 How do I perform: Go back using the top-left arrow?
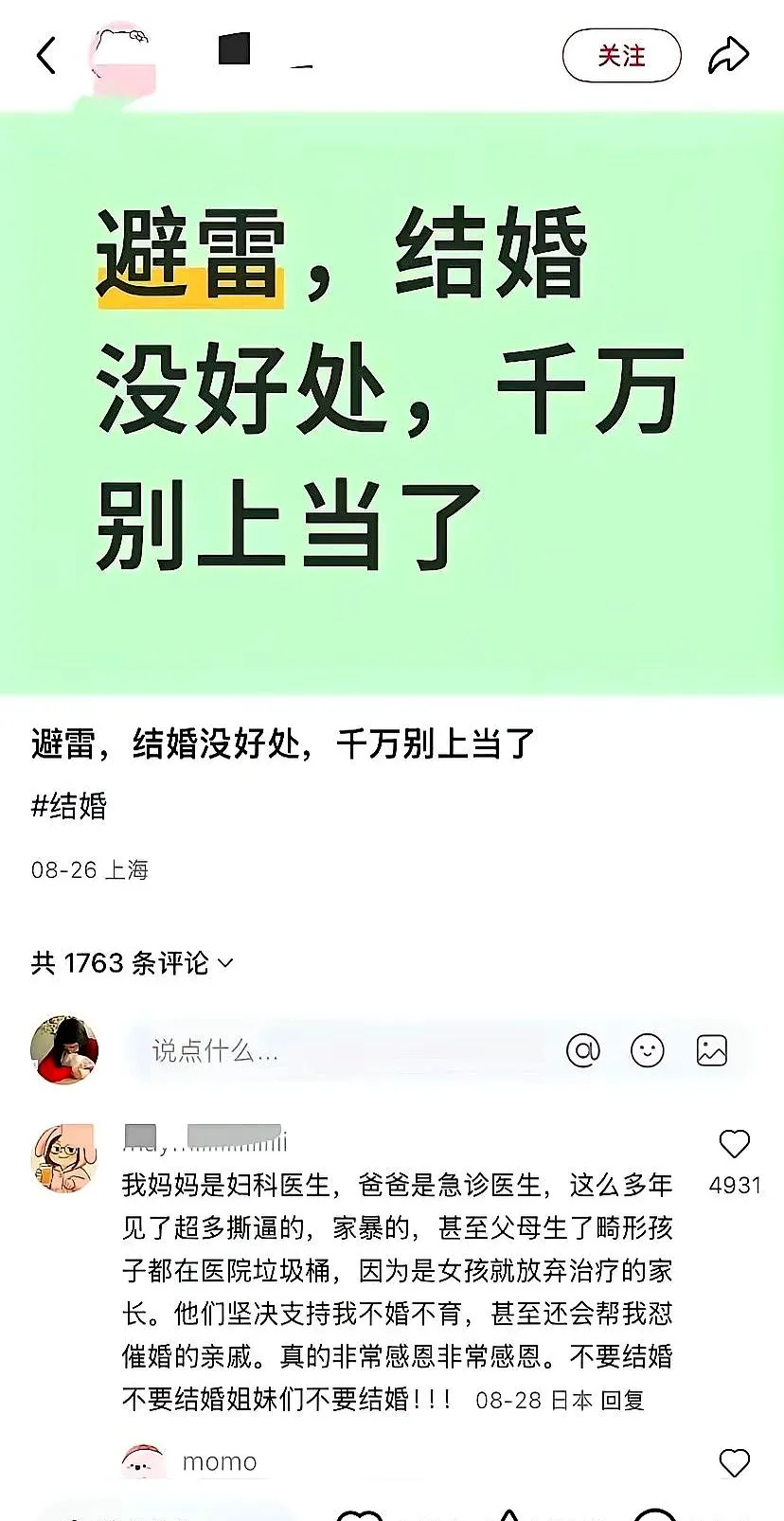click(x=46, y=56)
